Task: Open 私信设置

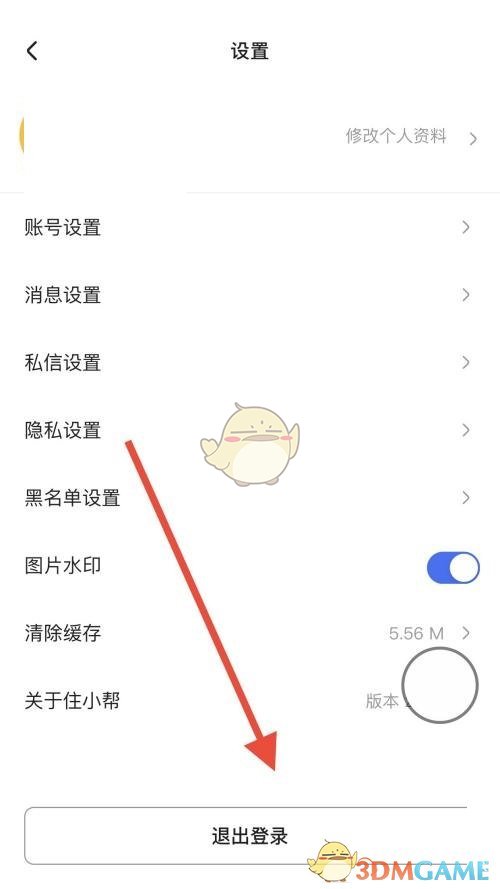Action: point(250,362)
